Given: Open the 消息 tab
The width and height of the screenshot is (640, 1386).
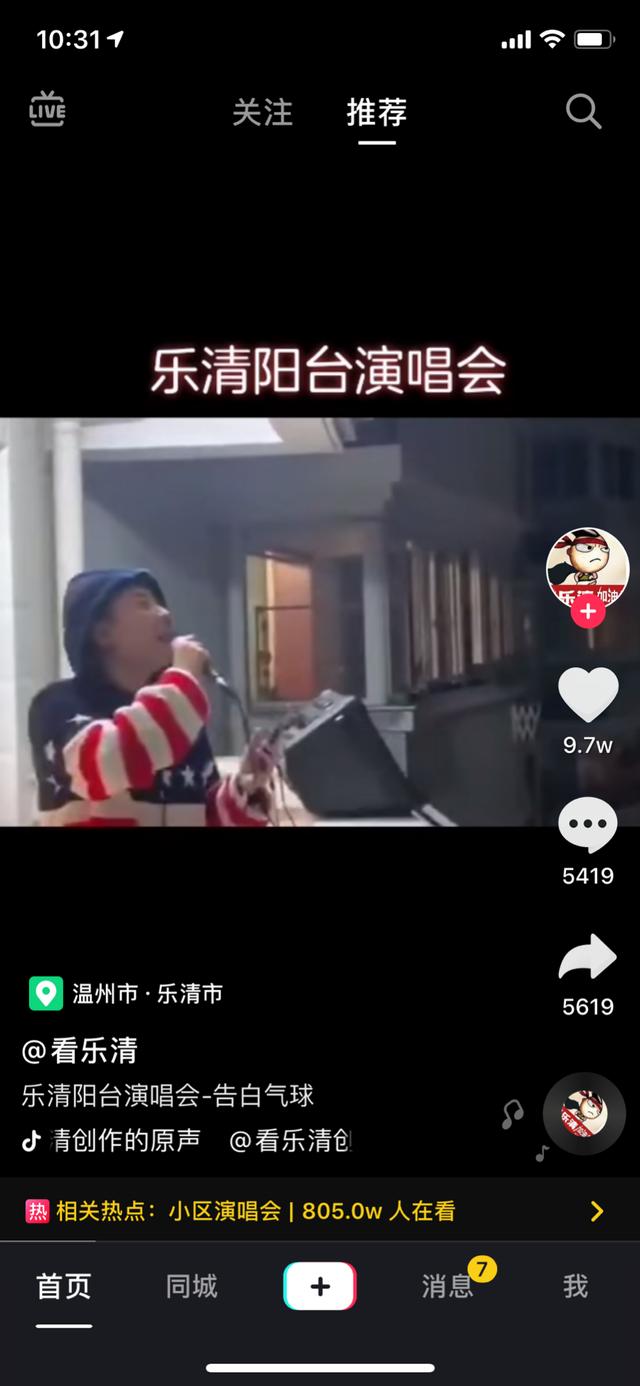Looking at the screenshot, I should 448,1286.
